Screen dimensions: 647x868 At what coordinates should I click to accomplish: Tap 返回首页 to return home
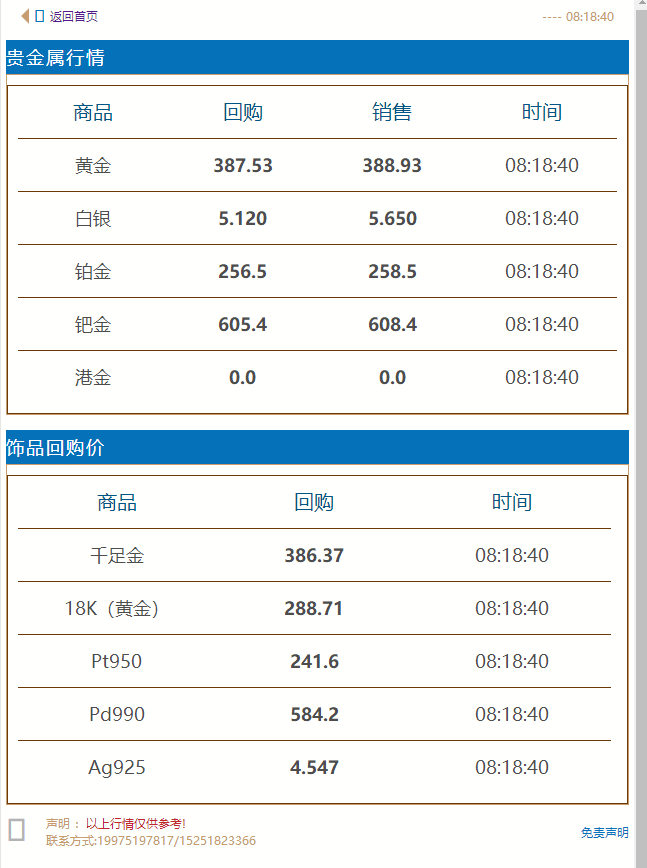click(73, 17)
